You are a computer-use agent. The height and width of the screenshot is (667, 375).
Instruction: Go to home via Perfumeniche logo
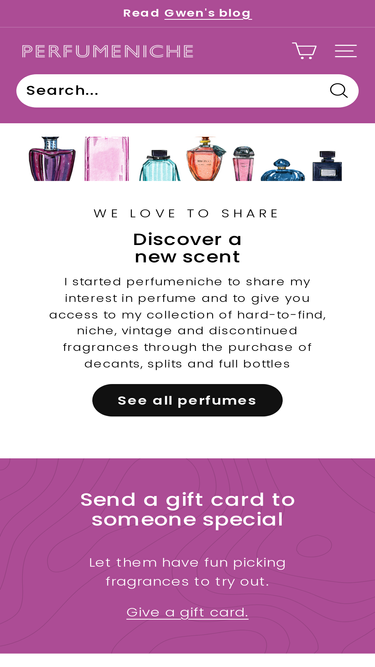tap(108, 51)
